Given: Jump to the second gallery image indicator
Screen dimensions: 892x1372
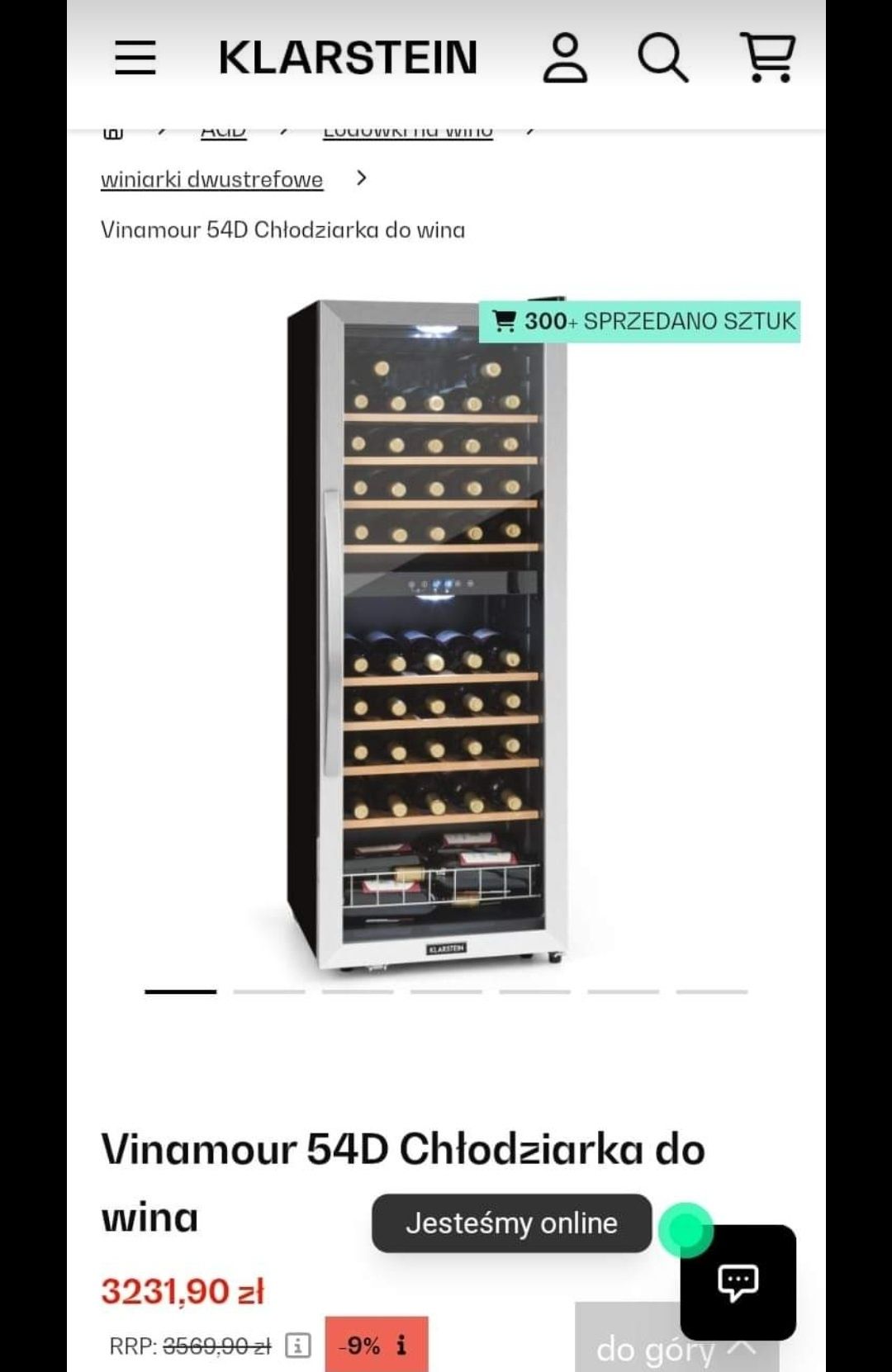Looking at the screenshot, I should click(269, 991).
